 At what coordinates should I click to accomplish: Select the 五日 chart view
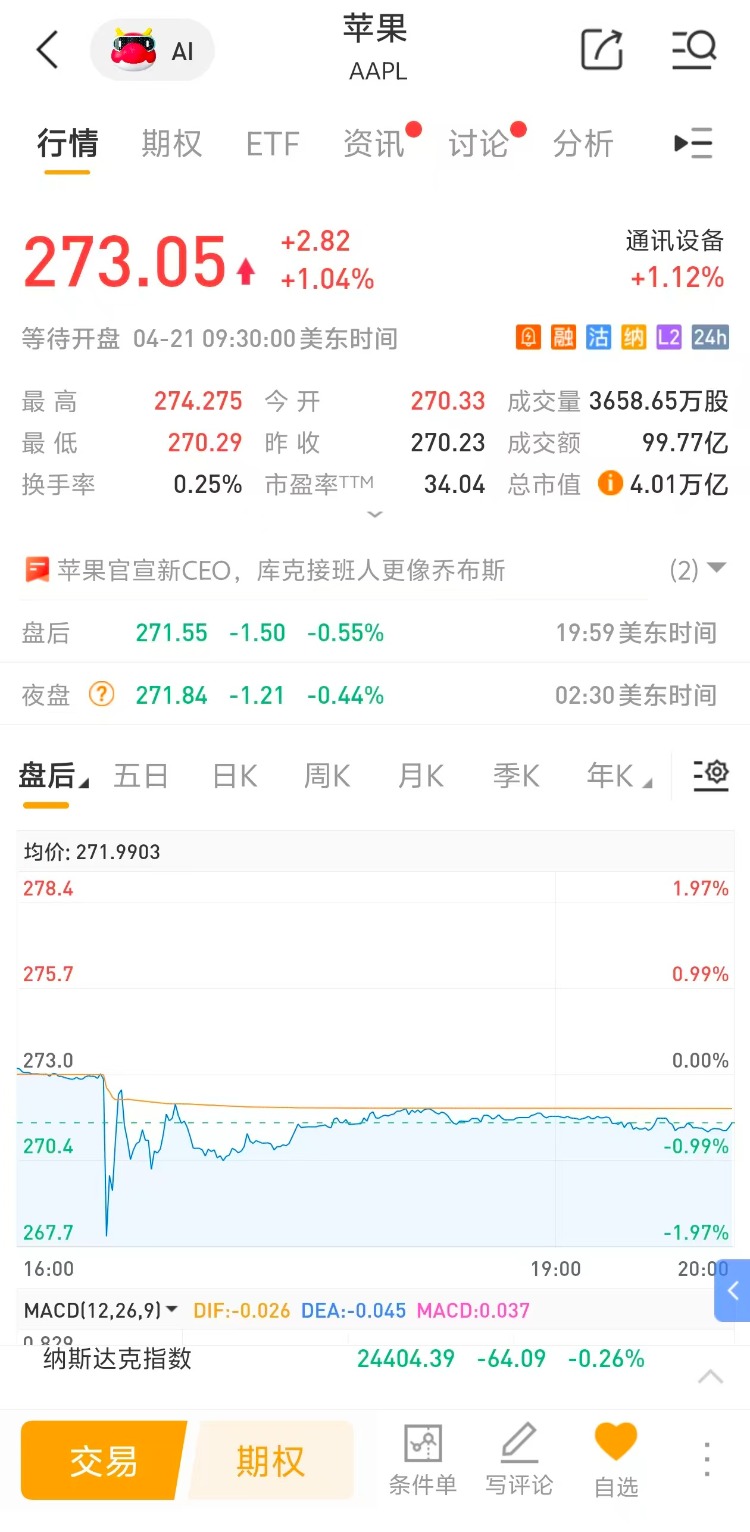(140, 776)
